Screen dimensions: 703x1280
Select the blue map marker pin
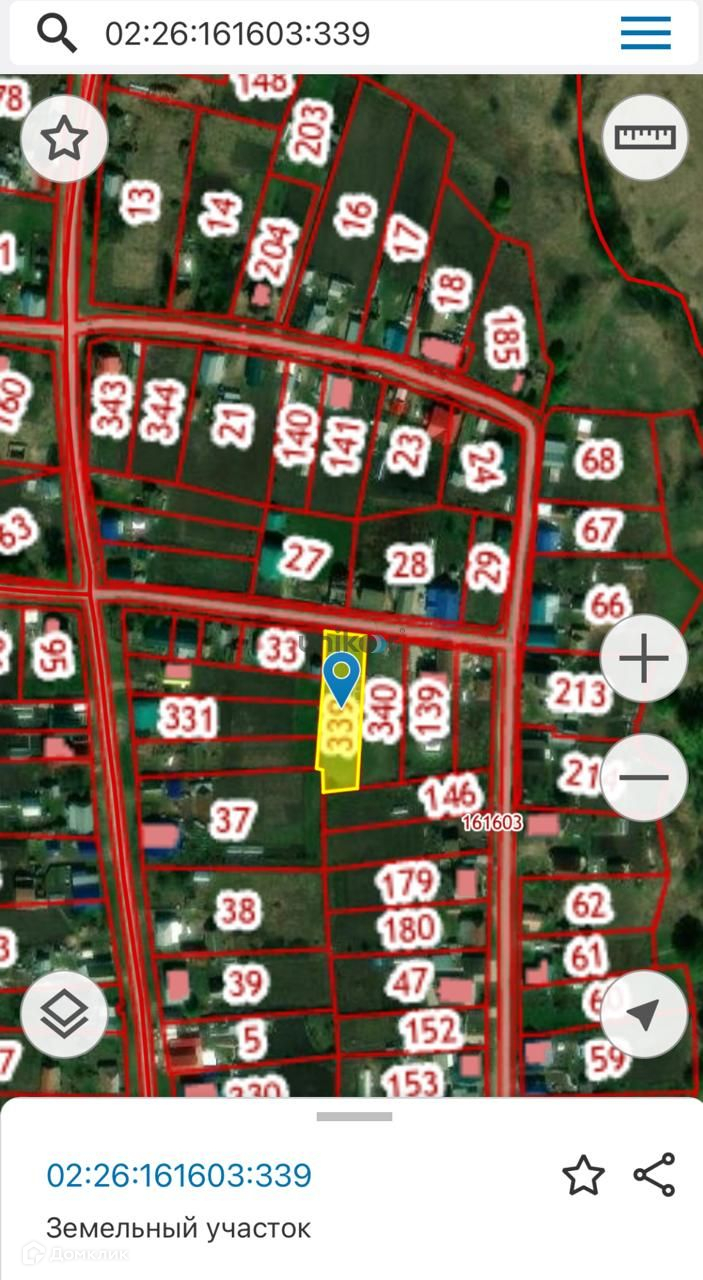[343, 679]
